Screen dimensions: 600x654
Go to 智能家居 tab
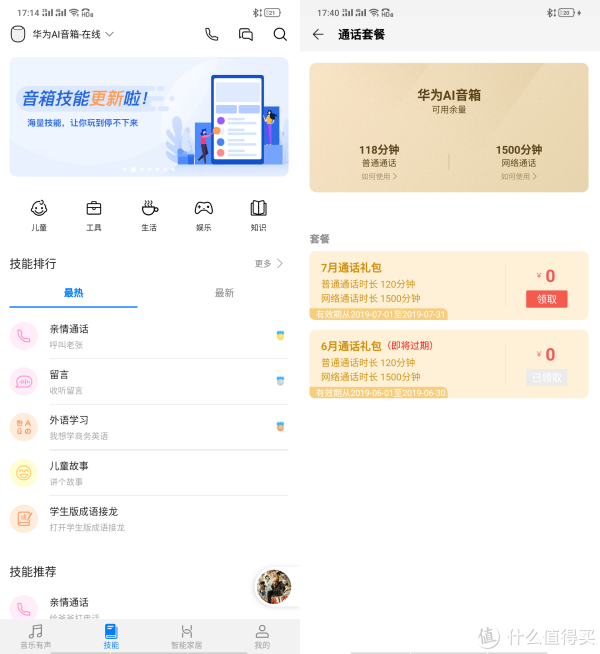click(186, 636)
